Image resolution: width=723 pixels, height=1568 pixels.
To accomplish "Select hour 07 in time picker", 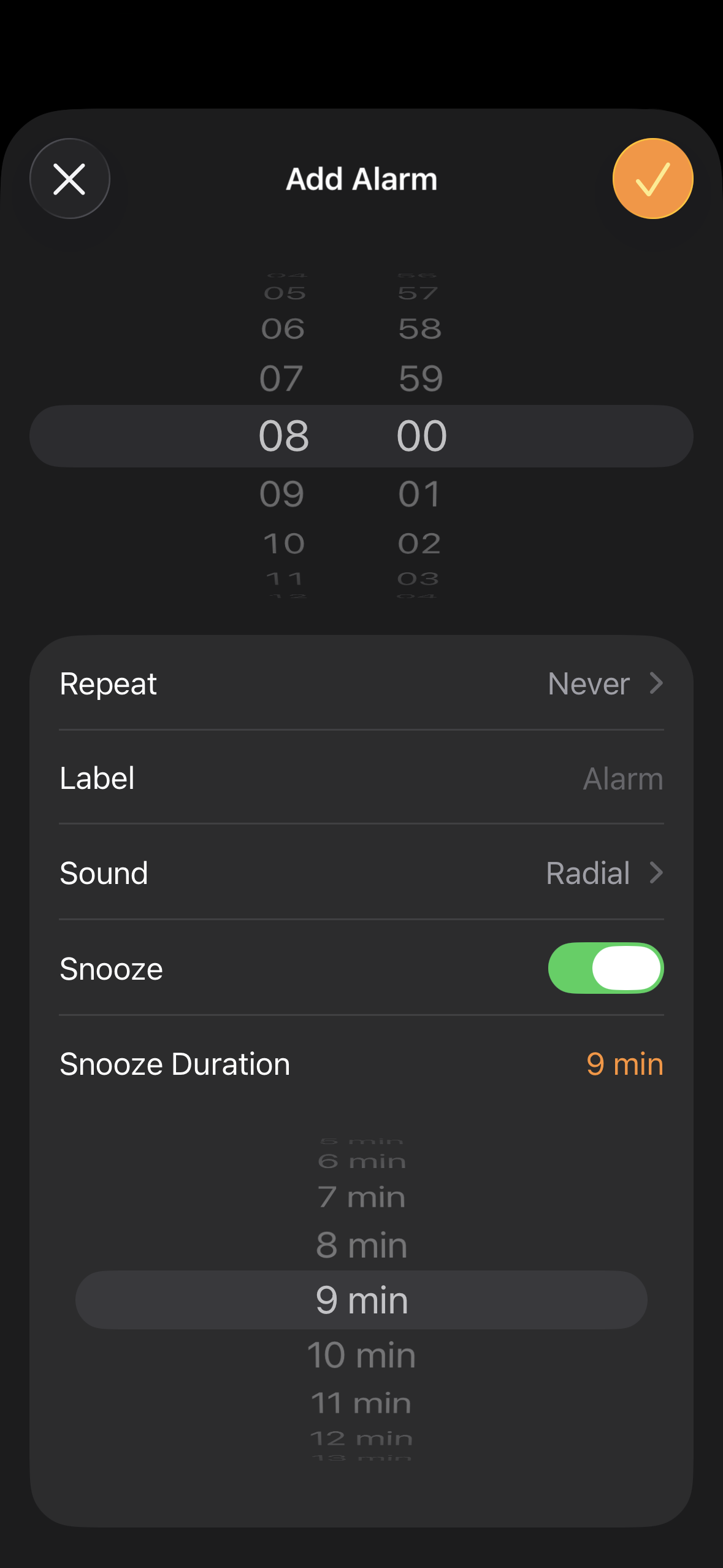I will (x=281, y=379).
